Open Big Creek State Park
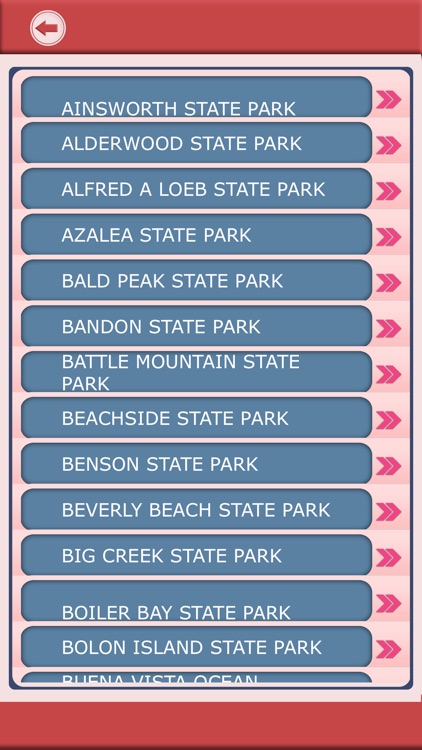 point(196,555)
